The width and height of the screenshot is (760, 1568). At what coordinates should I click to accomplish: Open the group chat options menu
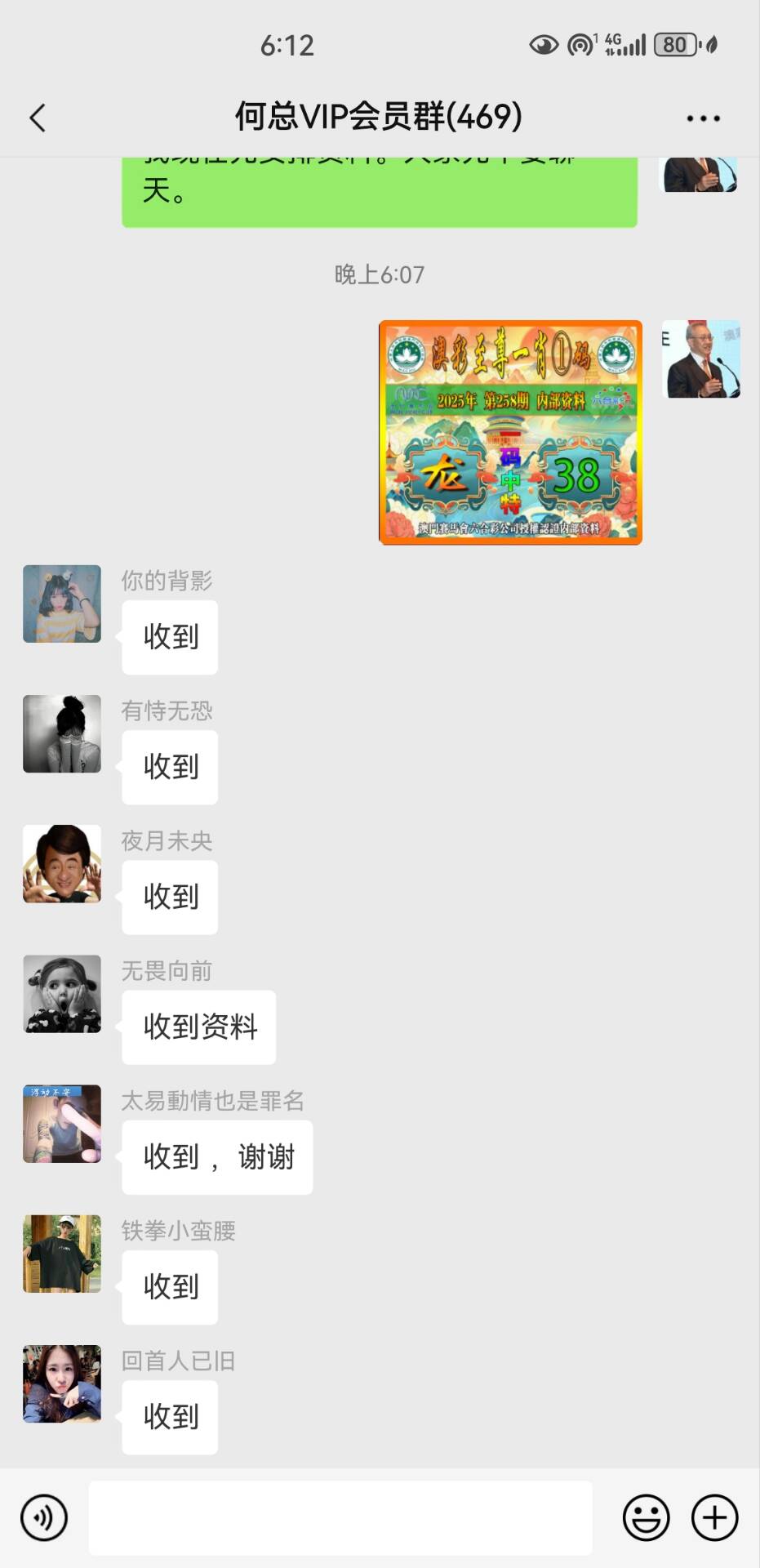pyautogui.click(x=703, y=118)
